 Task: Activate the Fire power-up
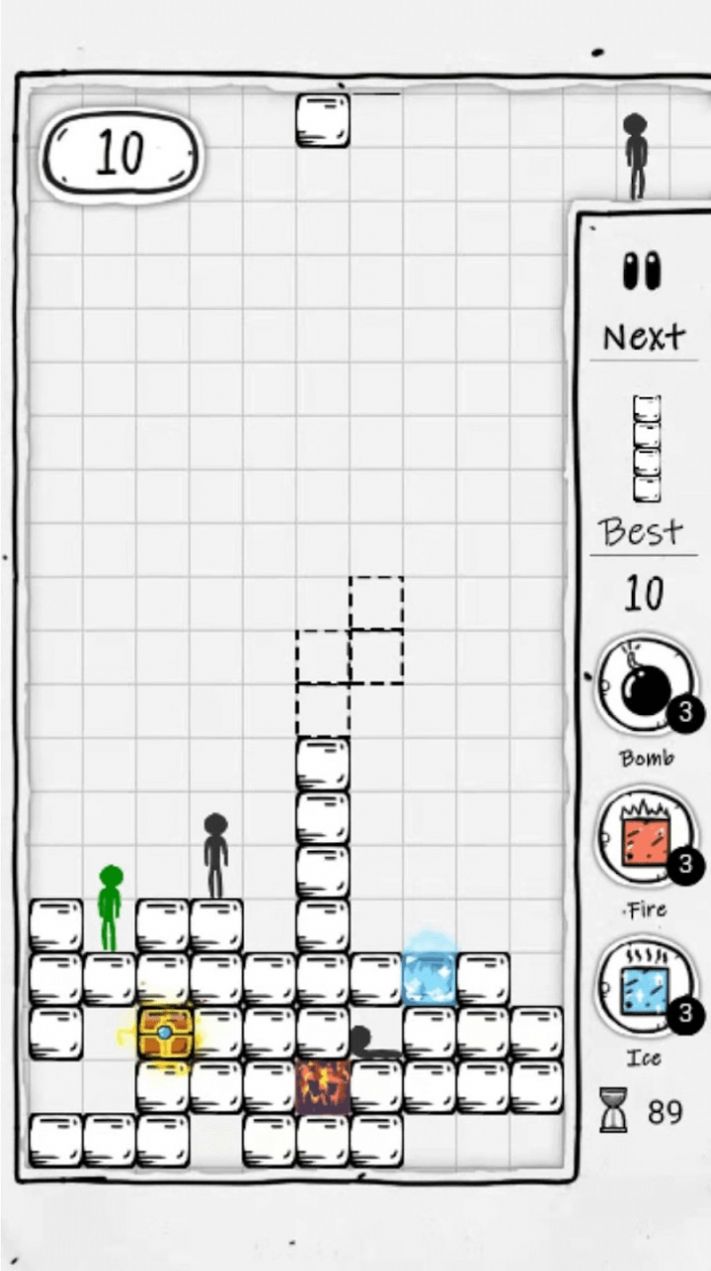(643, 841)
